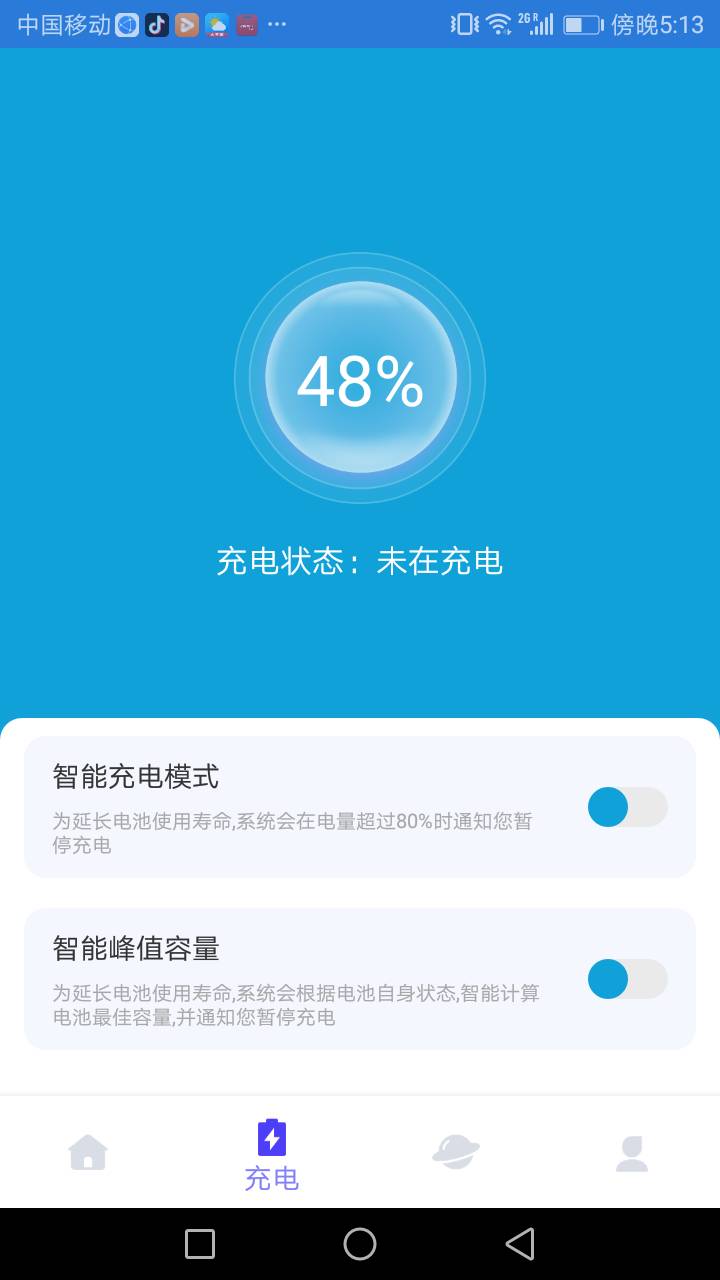Tap the 充电状态：未在充电 status text
This screenshot has height=1280, width=720.
click(x=360, y=562)
